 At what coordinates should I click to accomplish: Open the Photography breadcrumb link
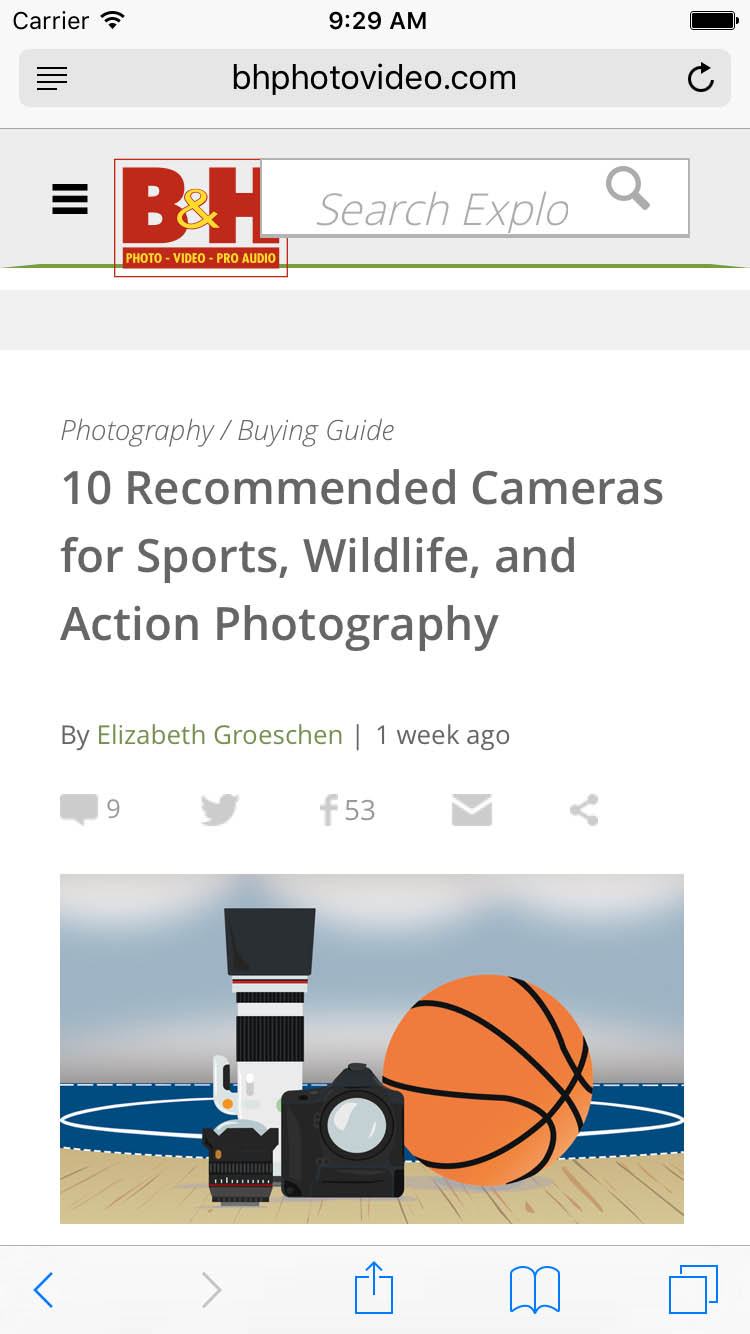[x=137, y=430]
